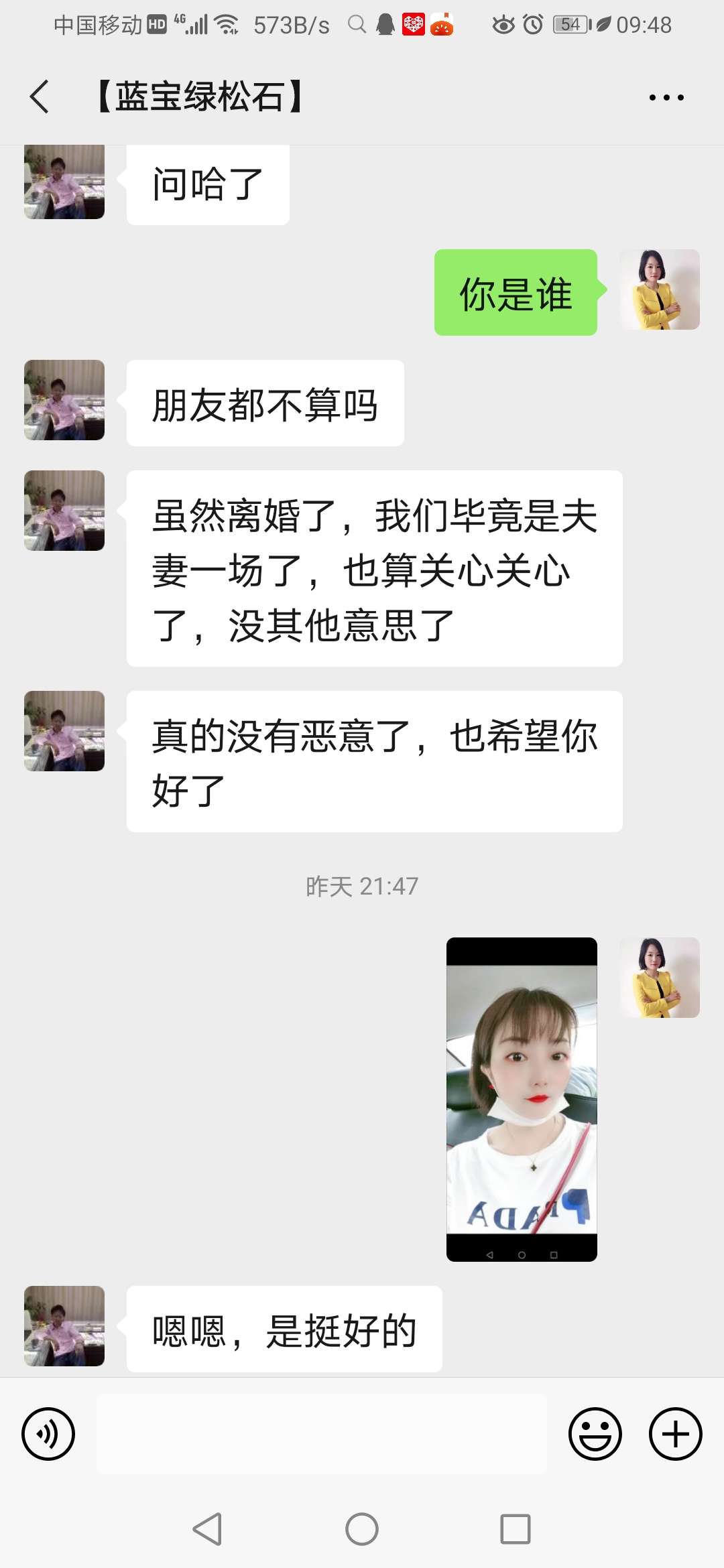
Task: Tap the message bubble saying 你是谁
Action: 516,295
